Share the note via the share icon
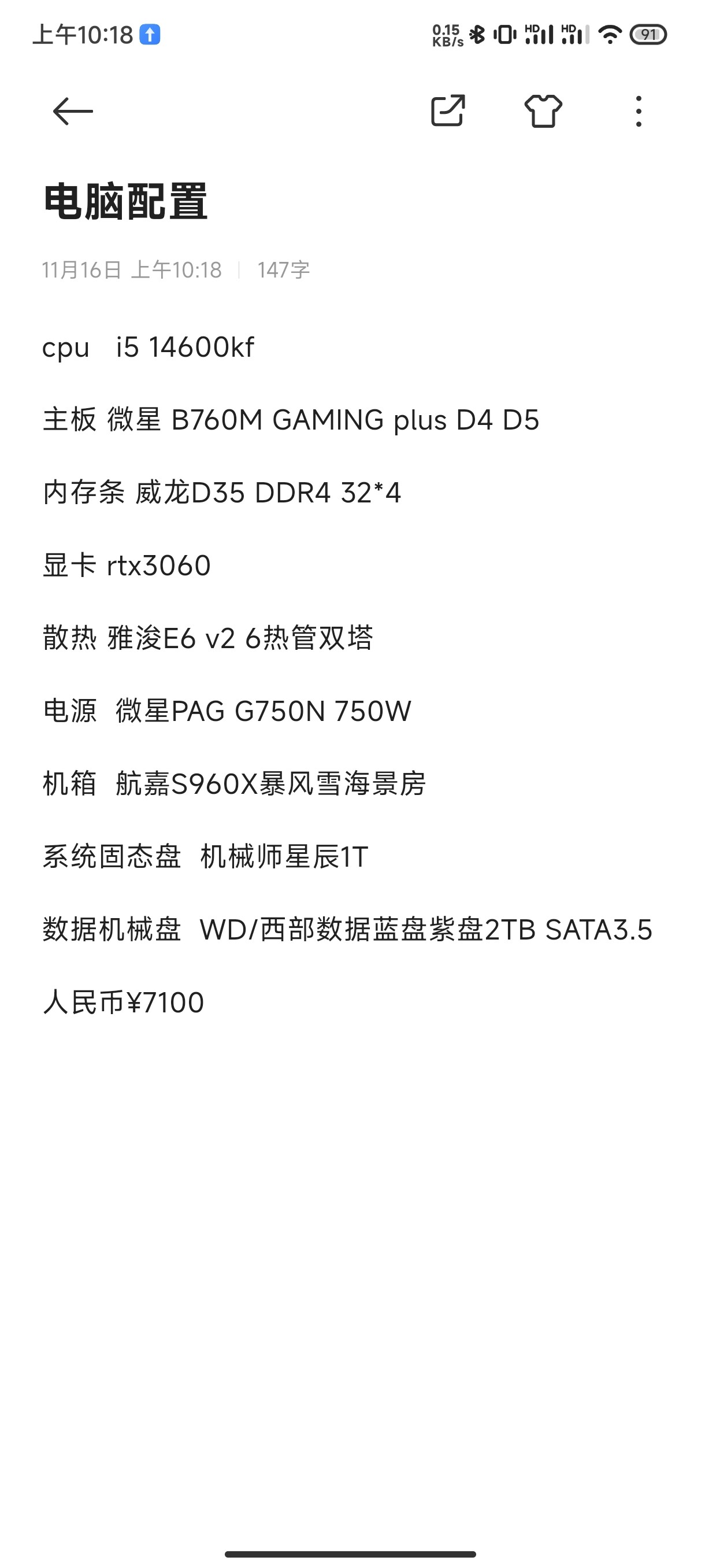The height and width of the screenshot is (1568, 705). pos(448,111)
